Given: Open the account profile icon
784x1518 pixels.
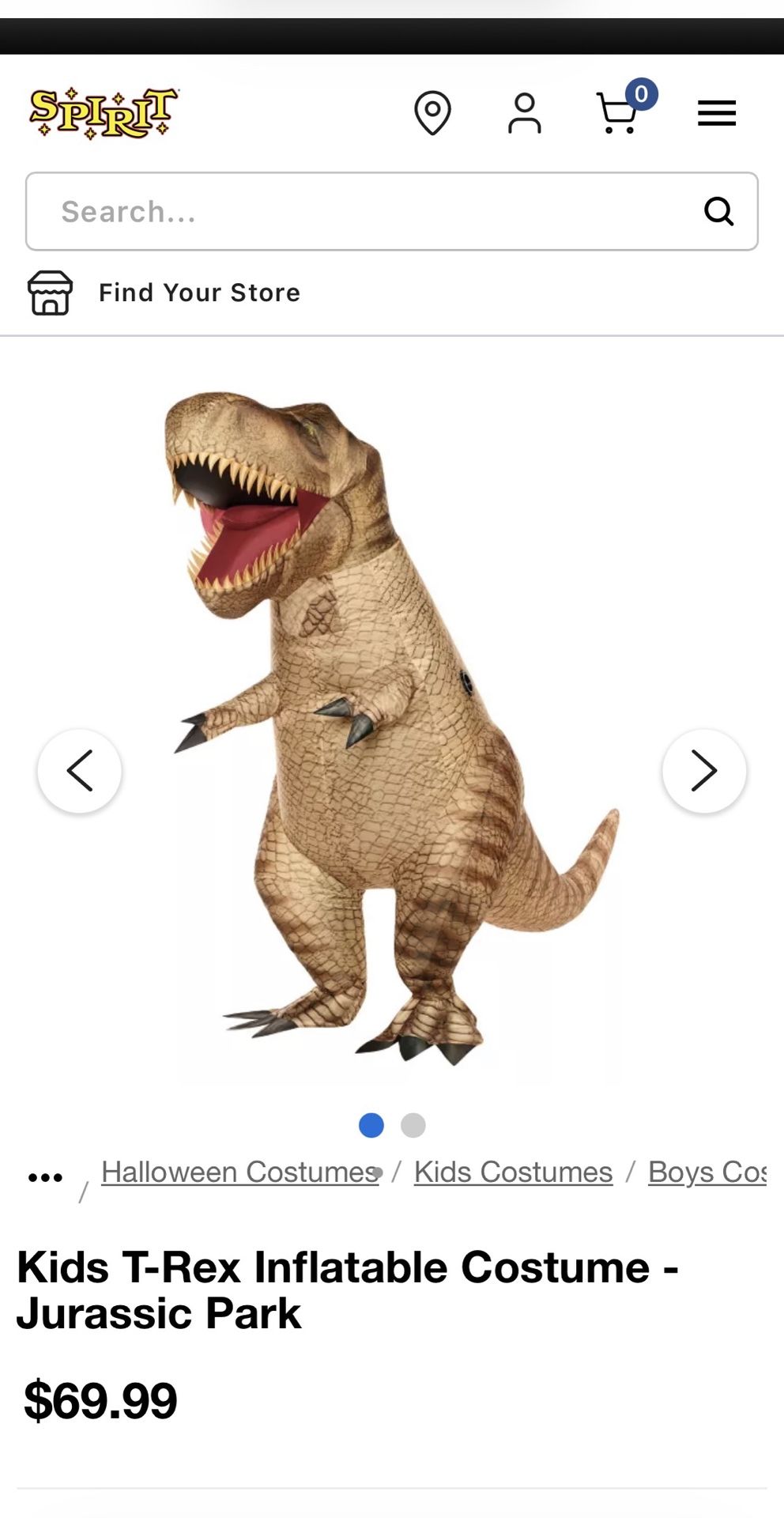Looking at the screenshot, I should pos(524,113).
